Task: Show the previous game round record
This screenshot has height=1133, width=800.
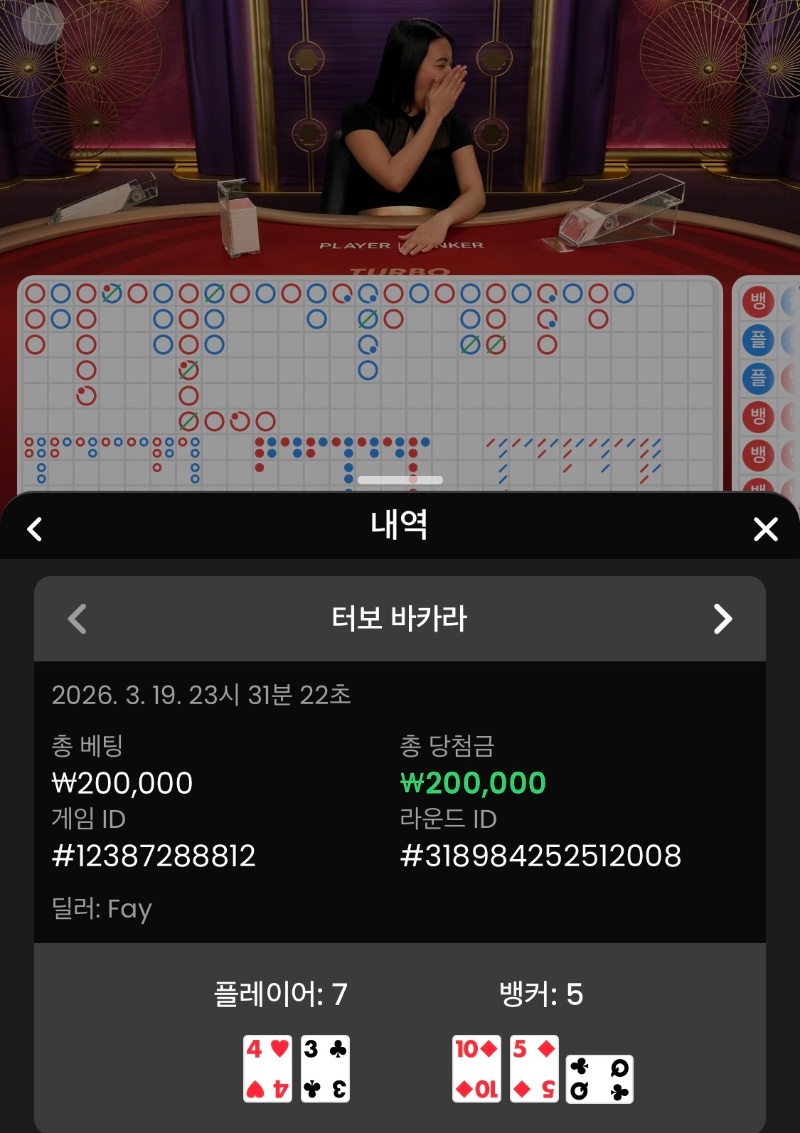Action: click(77, 619)
